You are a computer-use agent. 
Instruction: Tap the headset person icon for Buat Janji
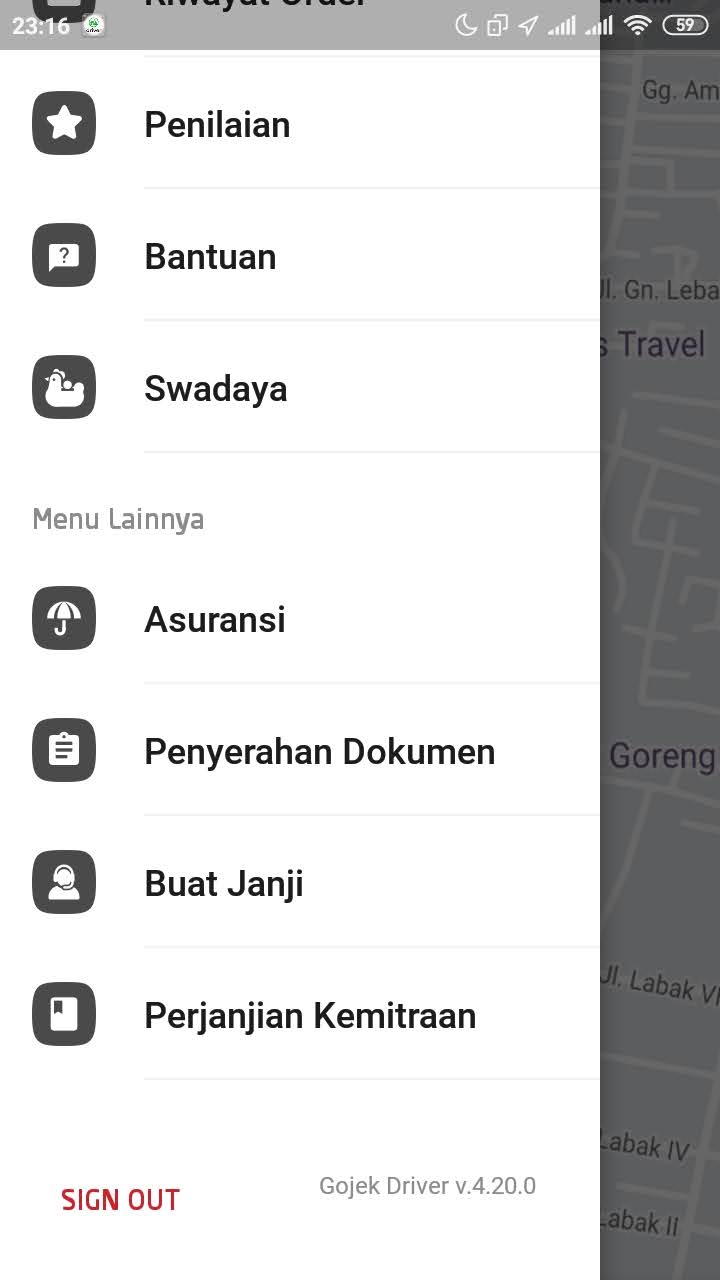click(x=63, y=882)
